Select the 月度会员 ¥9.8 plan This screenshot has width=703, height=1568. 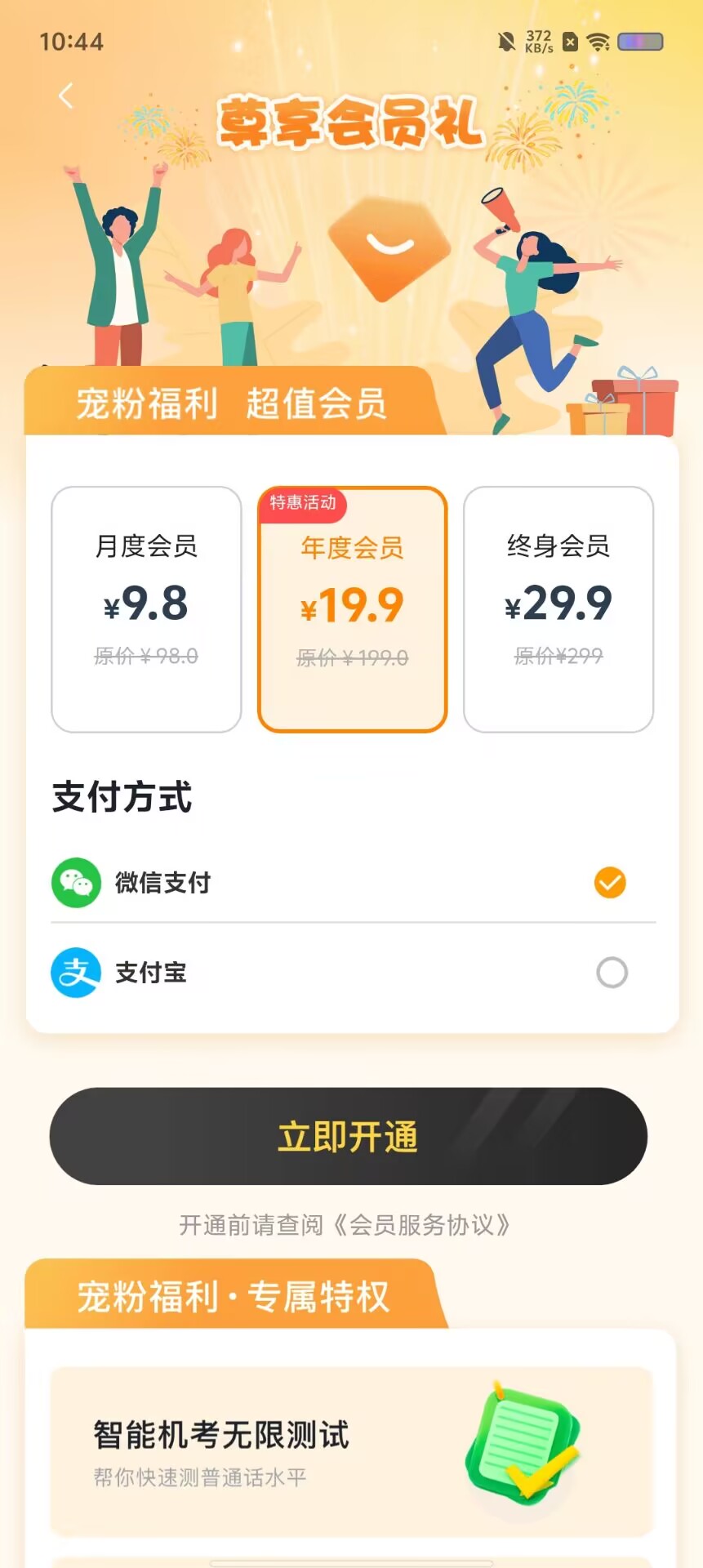pos(146,609)
